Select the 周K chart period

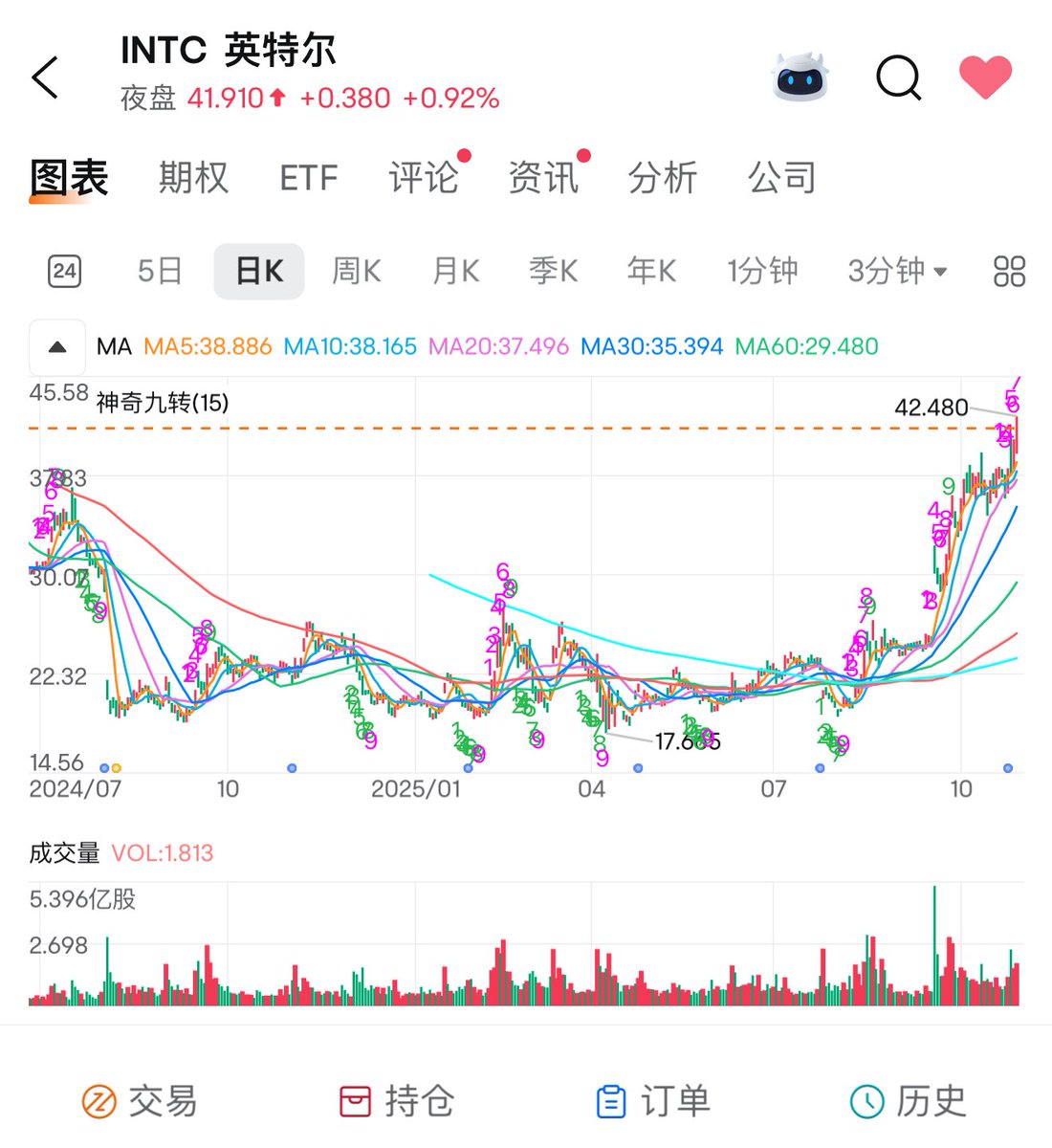[x=357, y=272]
